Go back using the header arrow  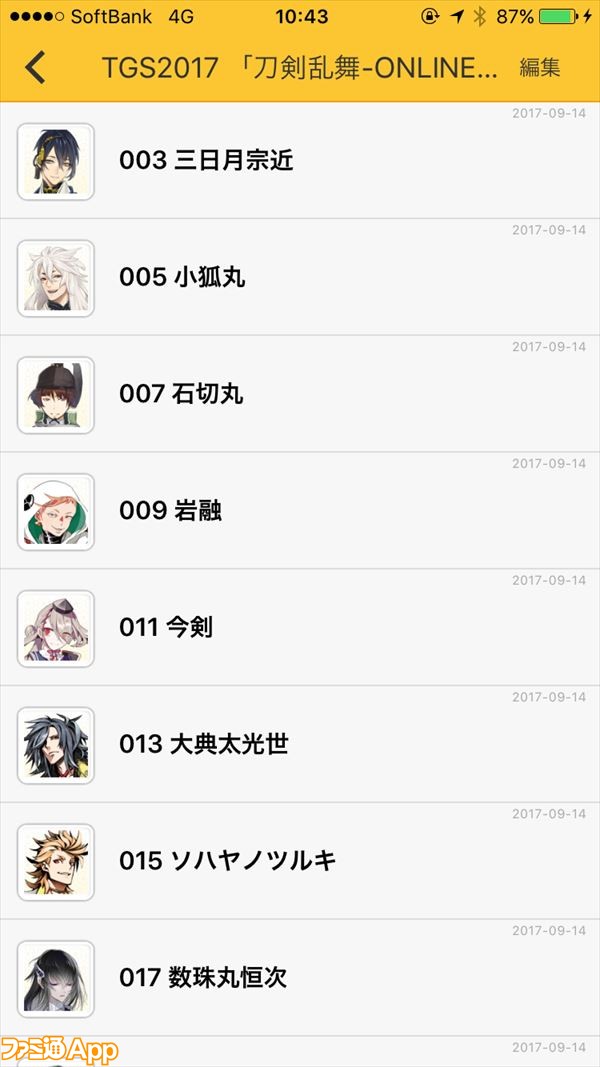pos(36,68)
